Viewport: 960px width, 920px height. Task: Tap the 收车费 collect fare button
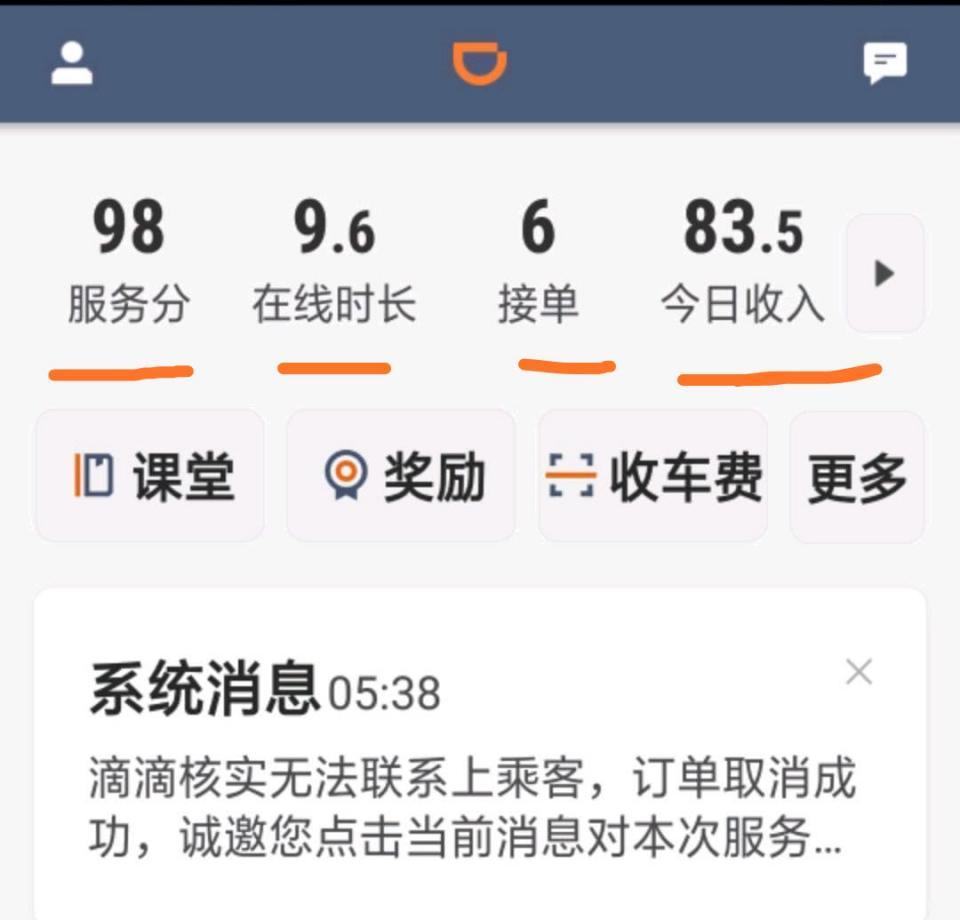pyautogui.click(x=653, y=476)
